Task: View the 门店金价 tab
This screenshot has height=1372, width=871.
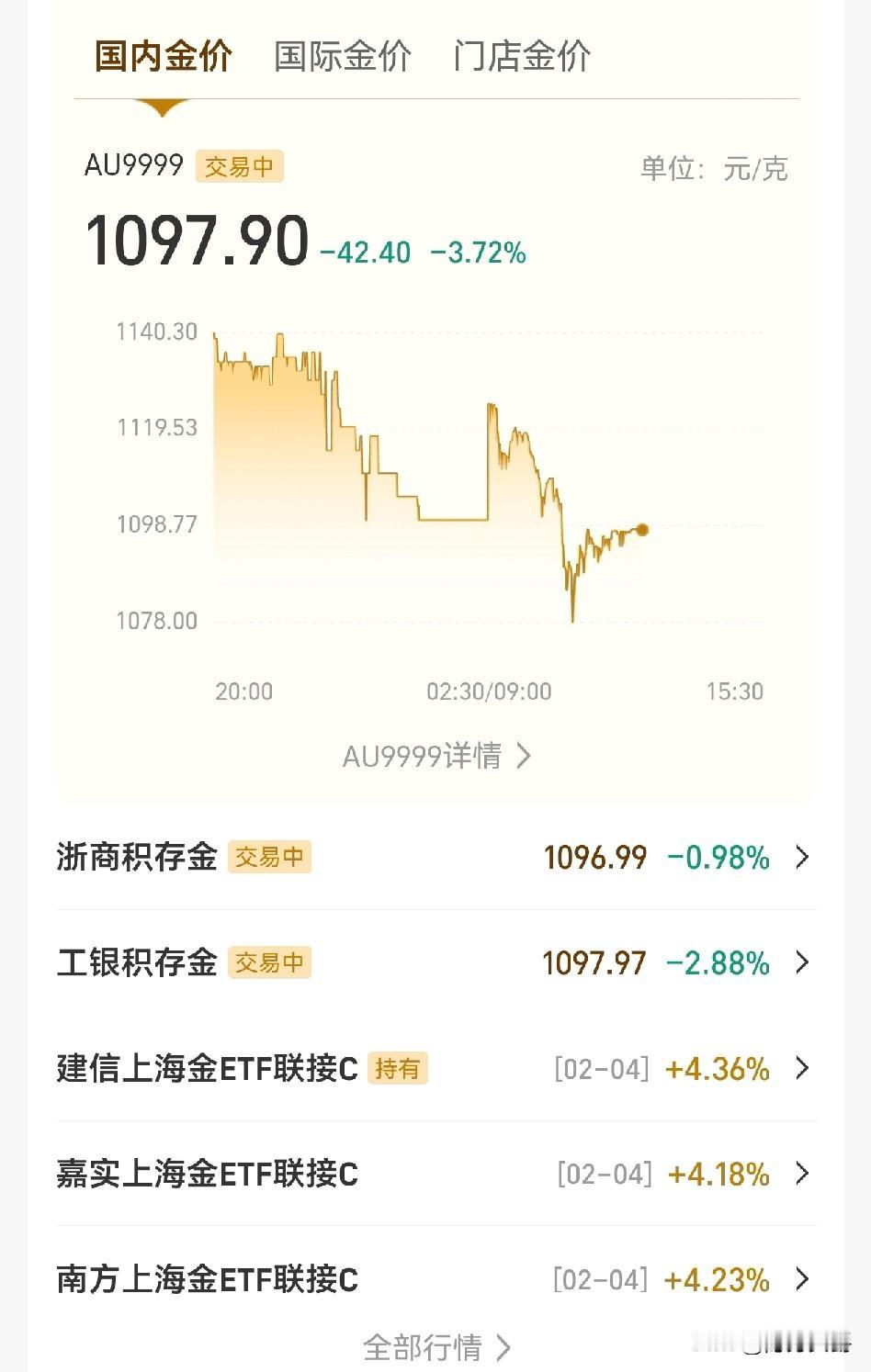Action: 521,55
